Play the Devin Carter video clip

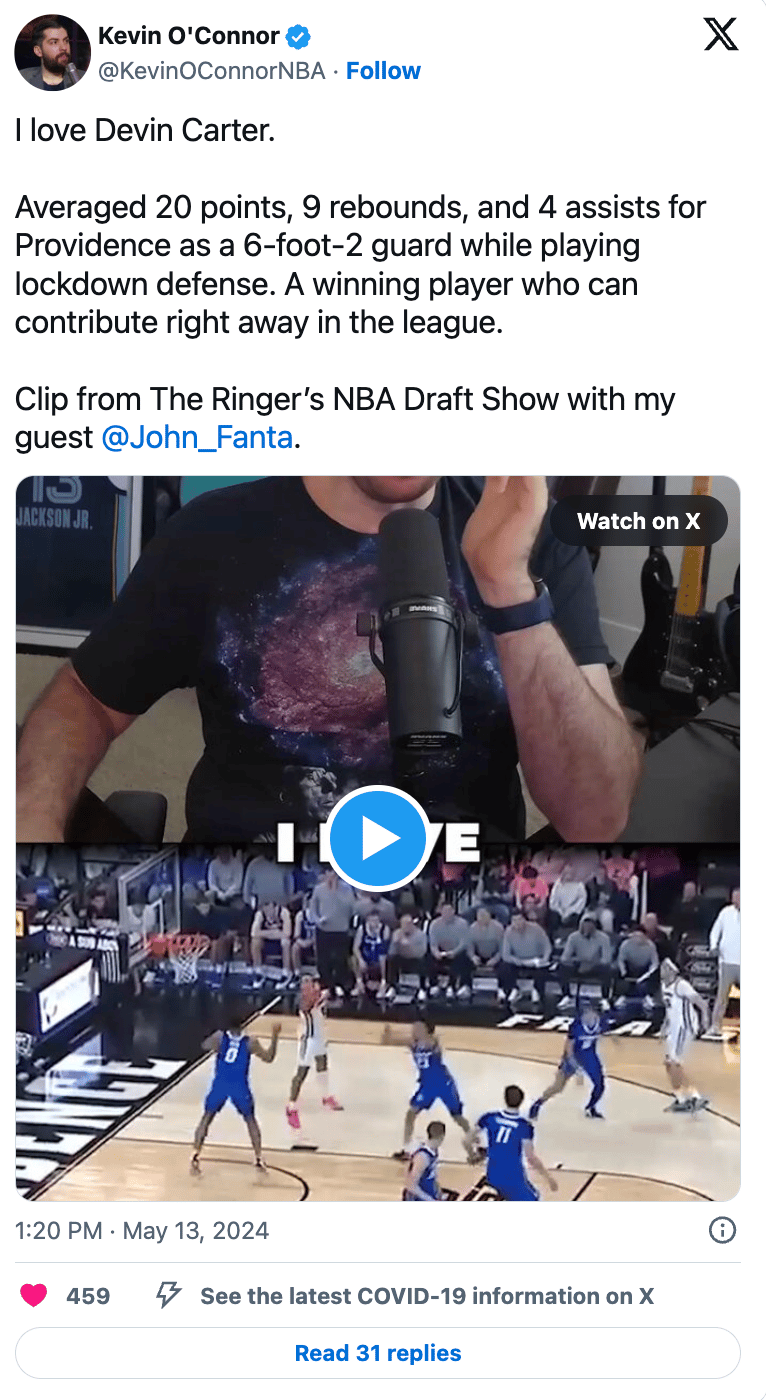coord(378,839)
